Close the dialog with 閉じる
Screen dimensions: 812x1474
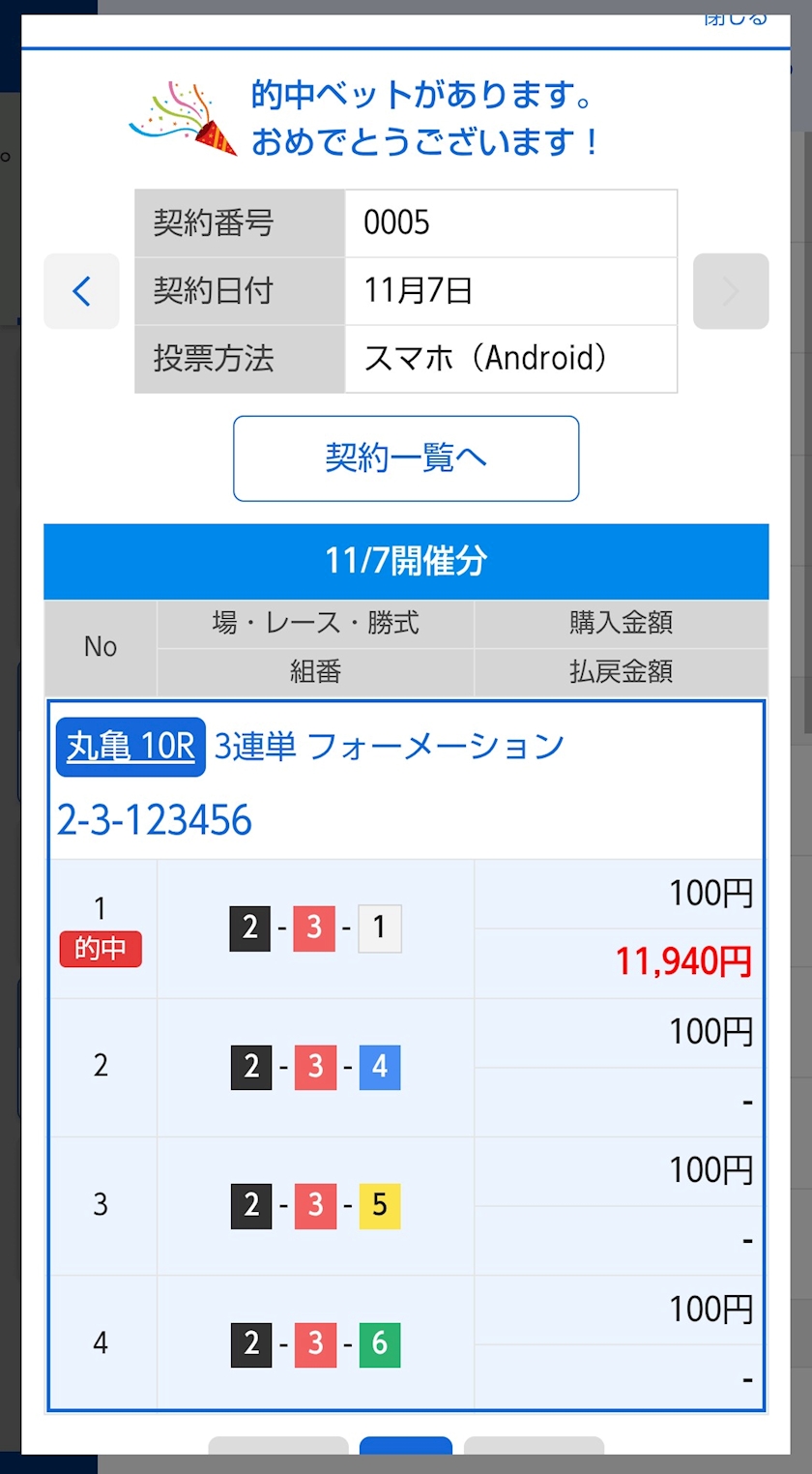[736, 17]
